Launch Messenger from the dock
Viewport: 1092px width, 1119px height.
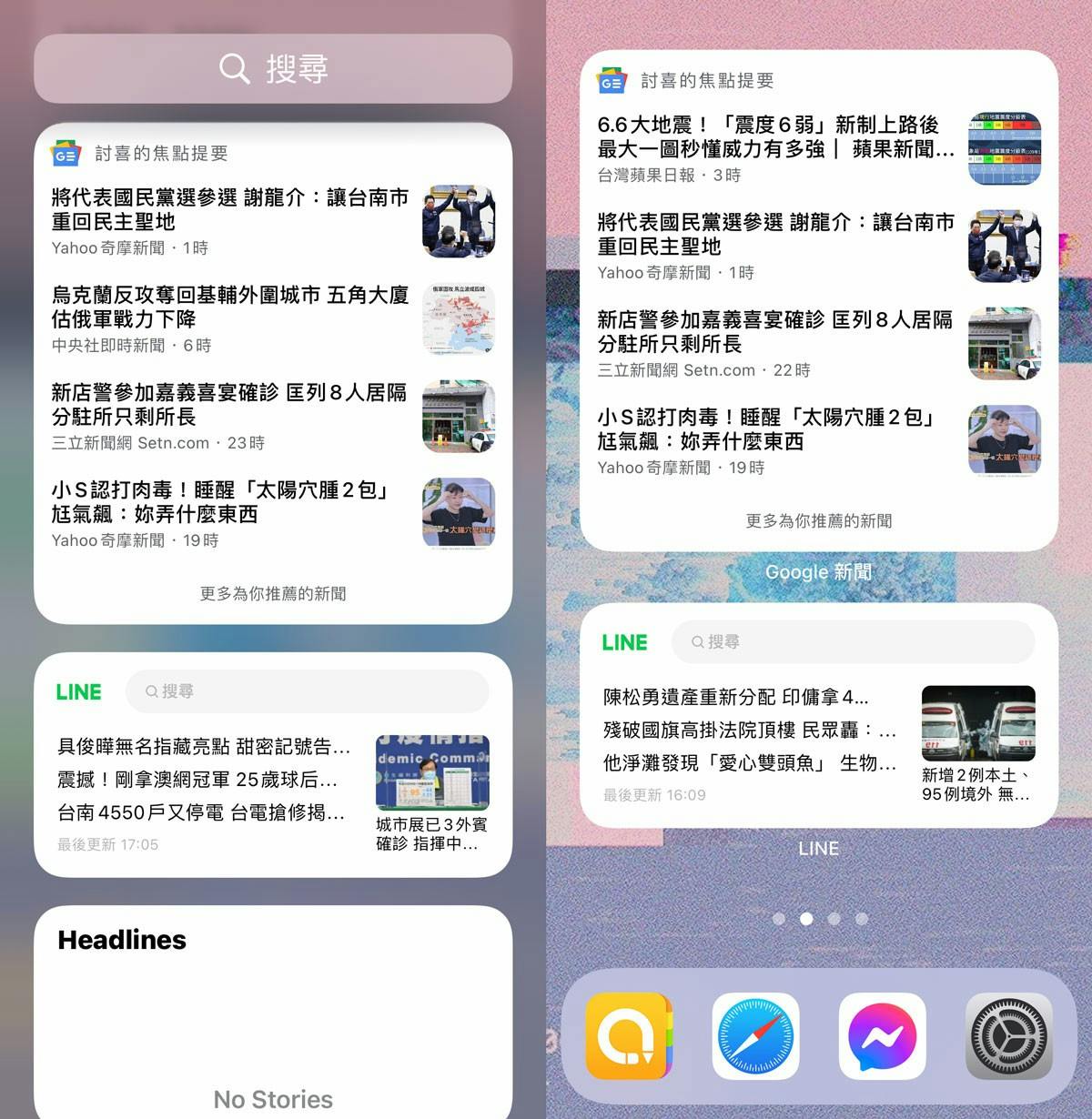tap(882, 1036)
